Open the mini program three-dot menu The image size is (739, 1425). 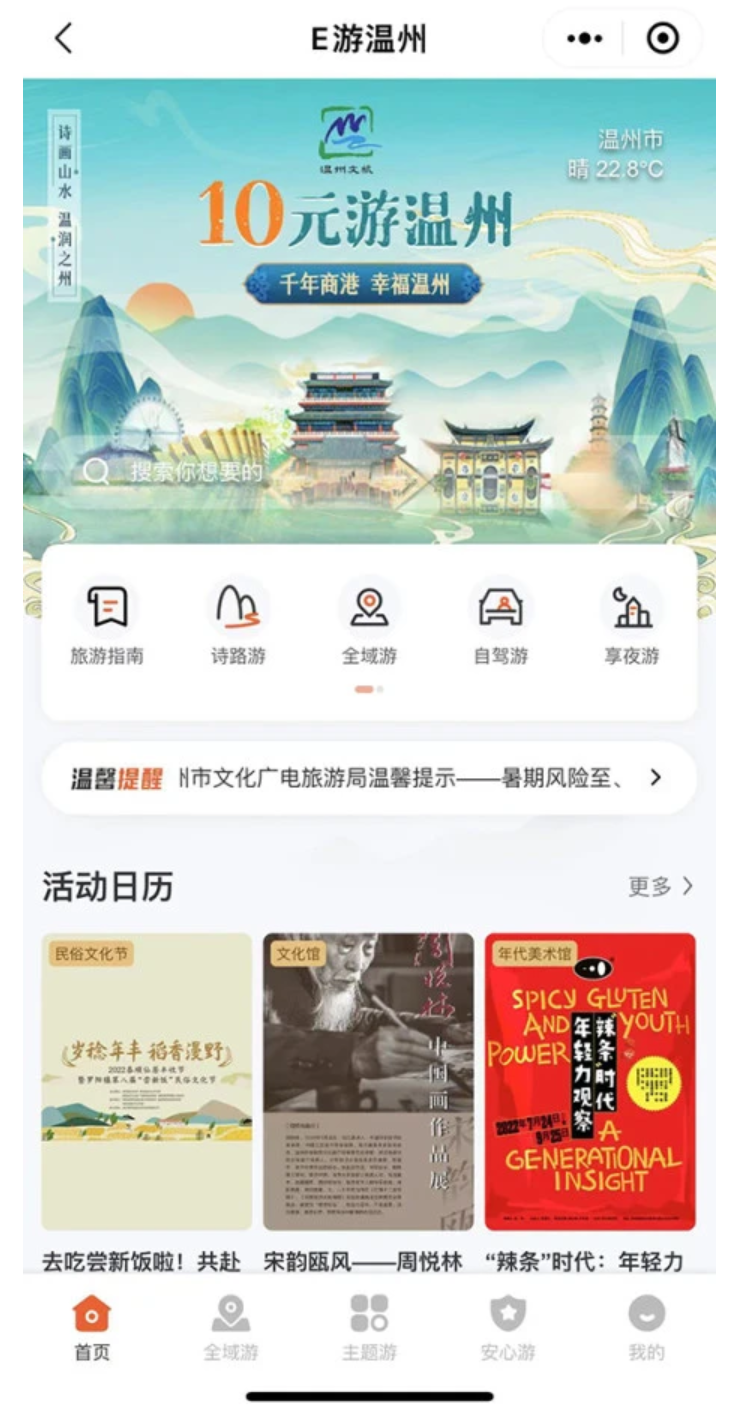585,39
